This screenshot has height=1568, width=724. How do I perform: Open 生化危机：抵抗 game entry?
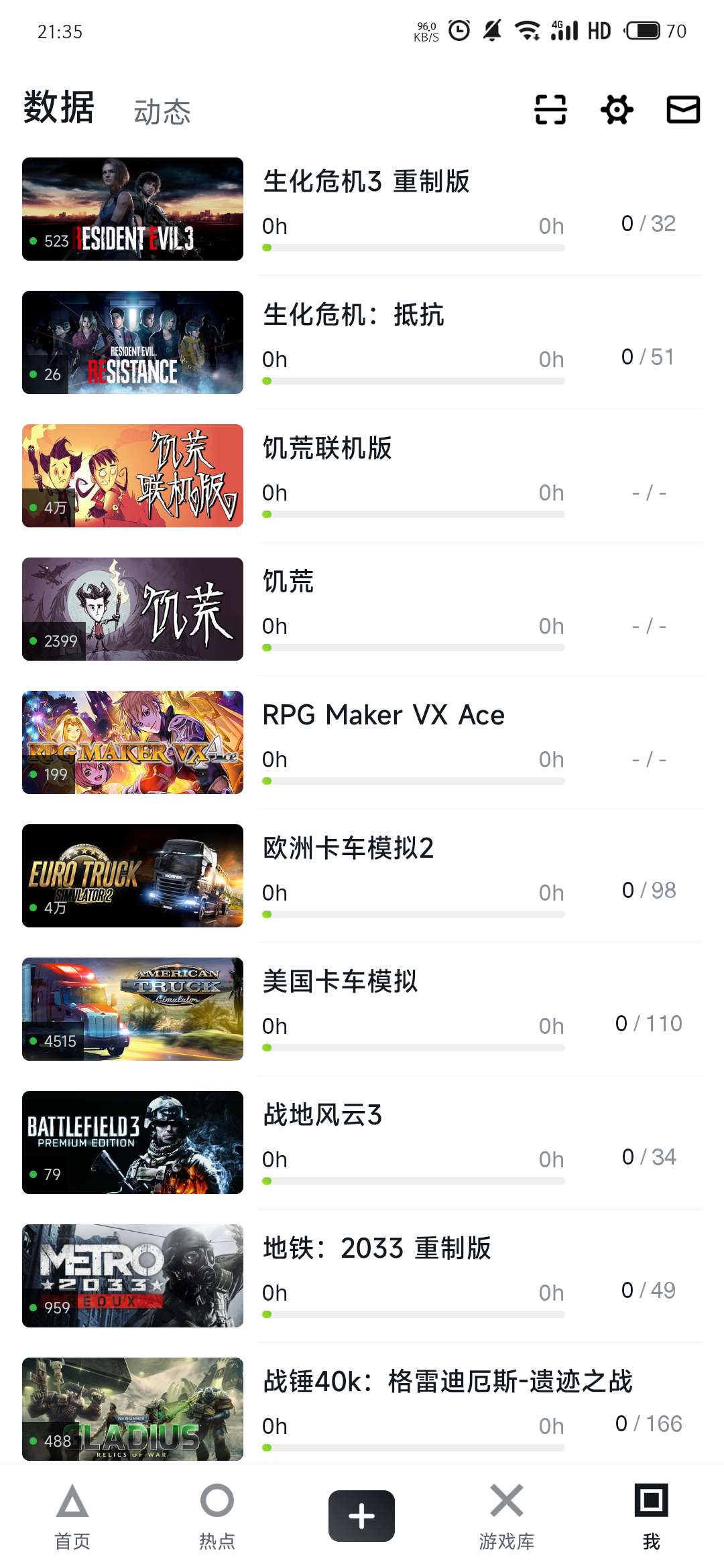(353, 316)
